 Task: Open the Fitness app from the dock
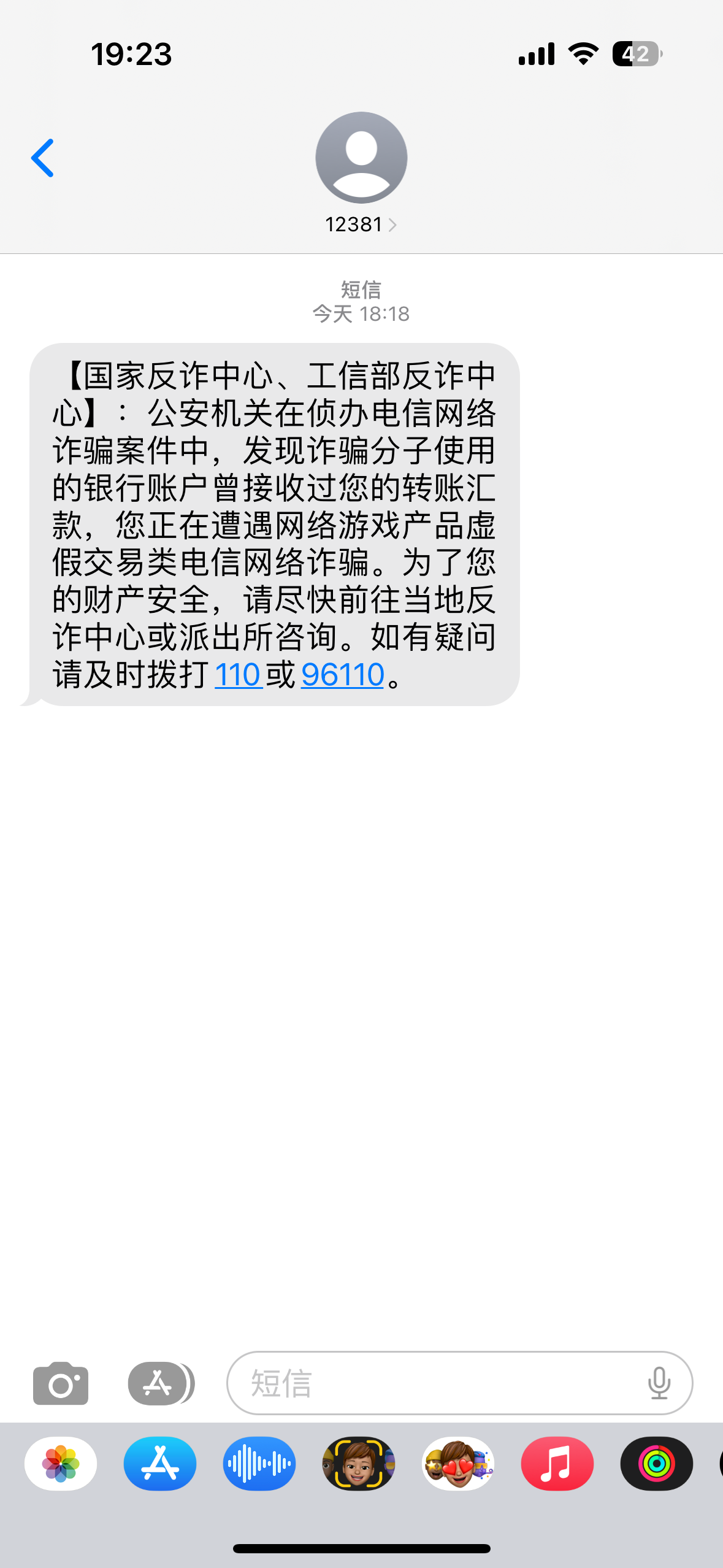pyautogui.click(x=656, y=1464)
